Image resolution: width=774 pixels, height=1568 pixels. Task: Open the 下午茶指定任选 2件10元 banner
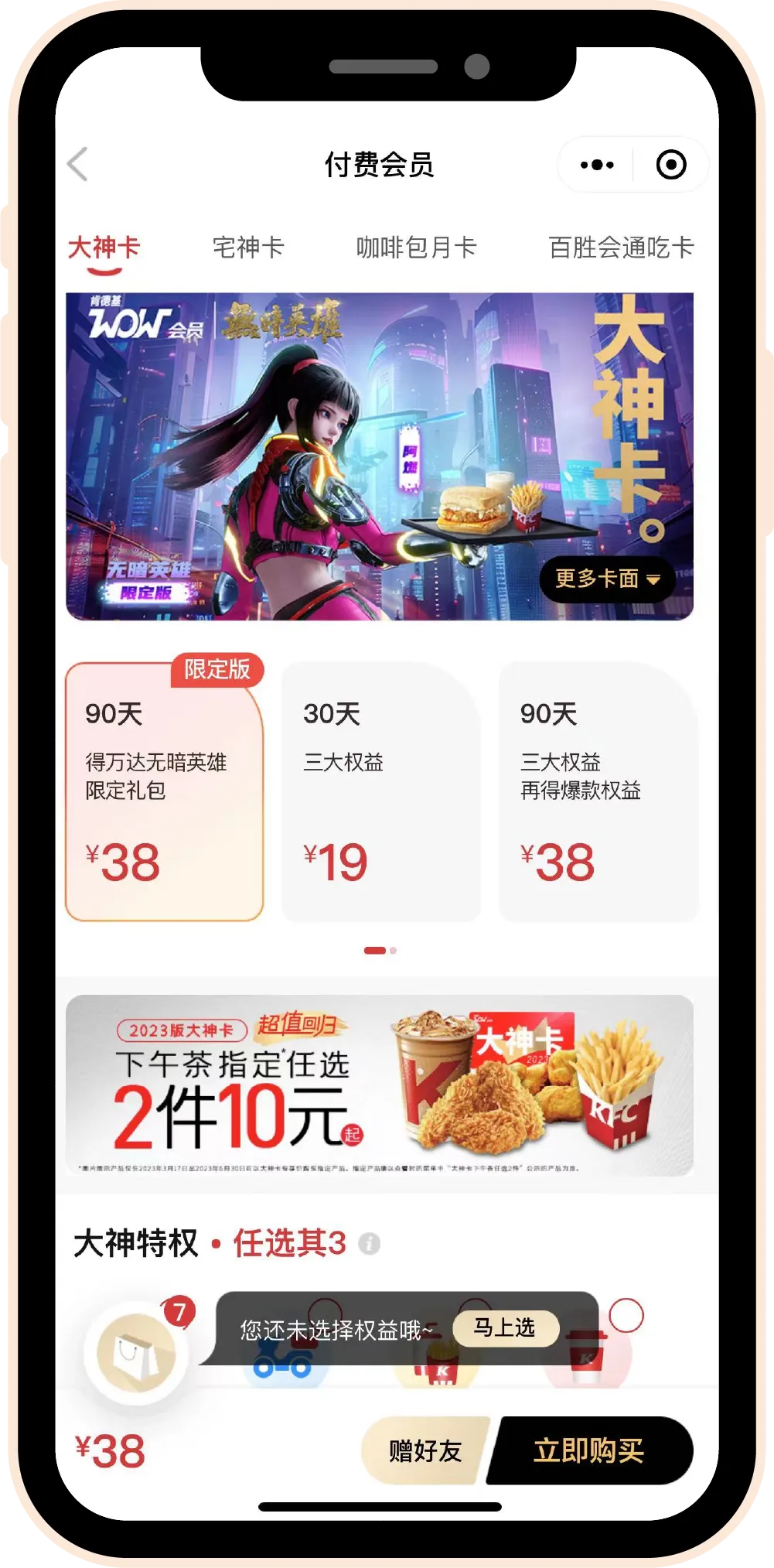click(379, 1085)
